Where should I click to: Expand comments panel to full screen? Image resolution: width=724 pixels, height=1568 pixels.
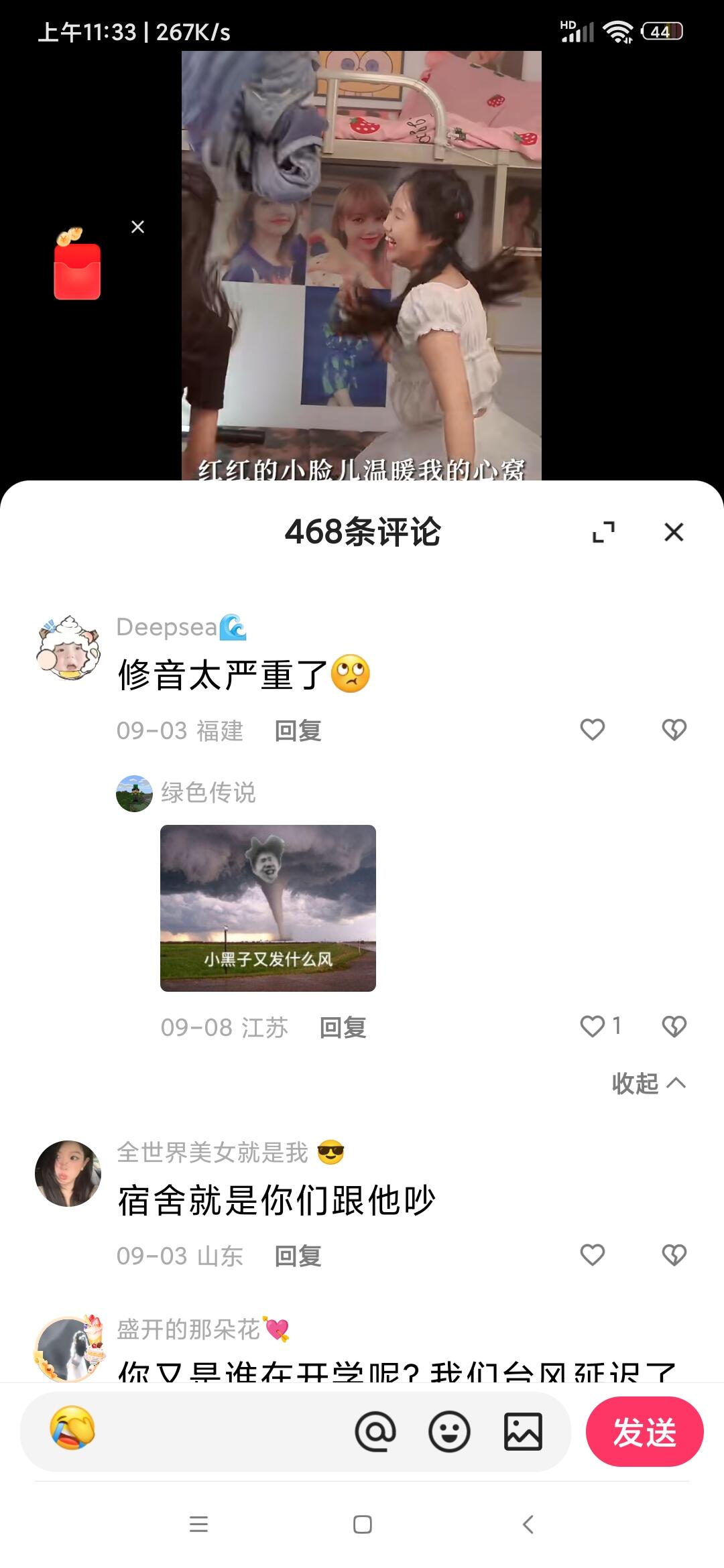(x=603, y=532)
